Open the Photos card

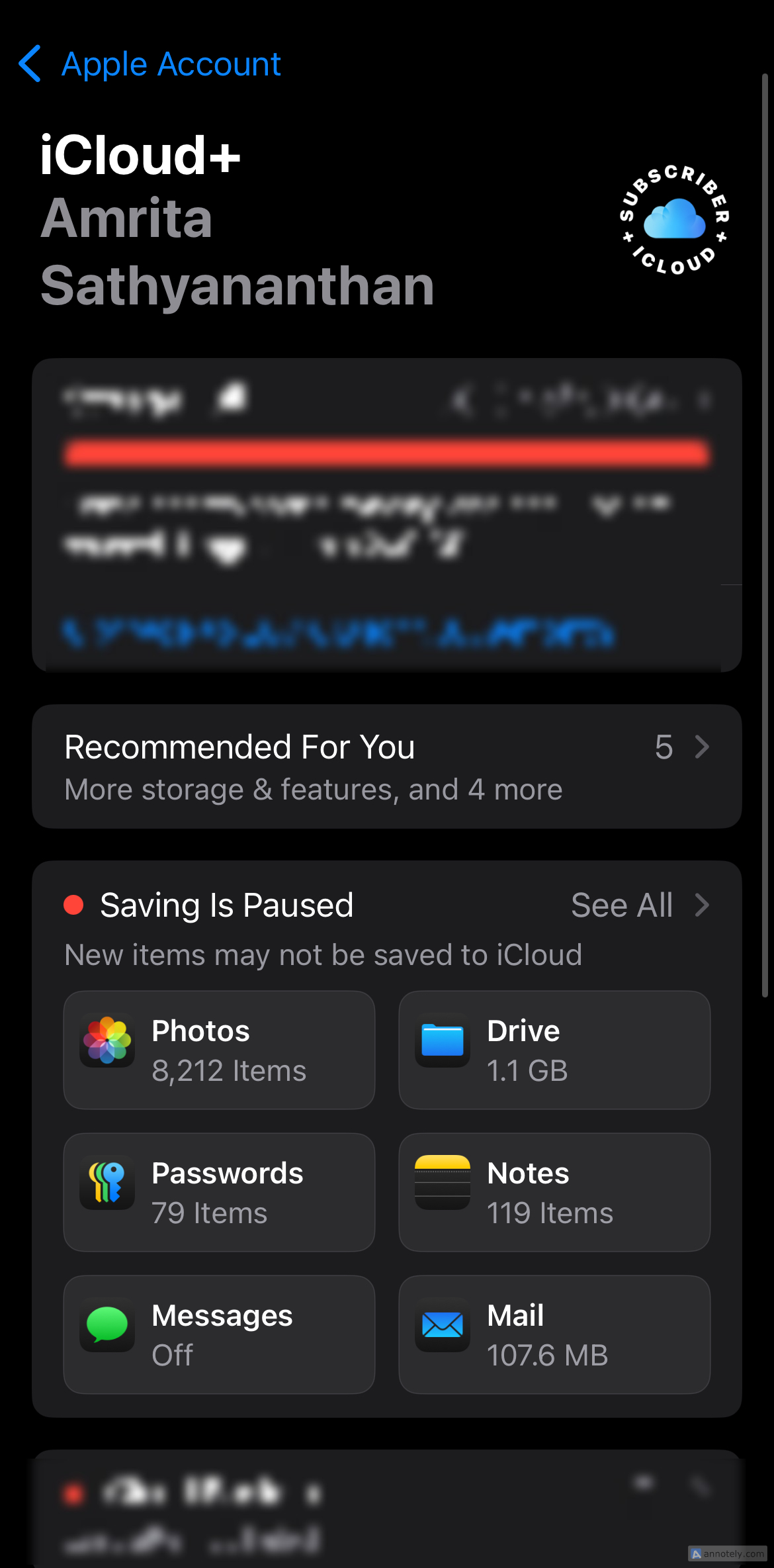pyautogui.click(x=219, y=1050)
